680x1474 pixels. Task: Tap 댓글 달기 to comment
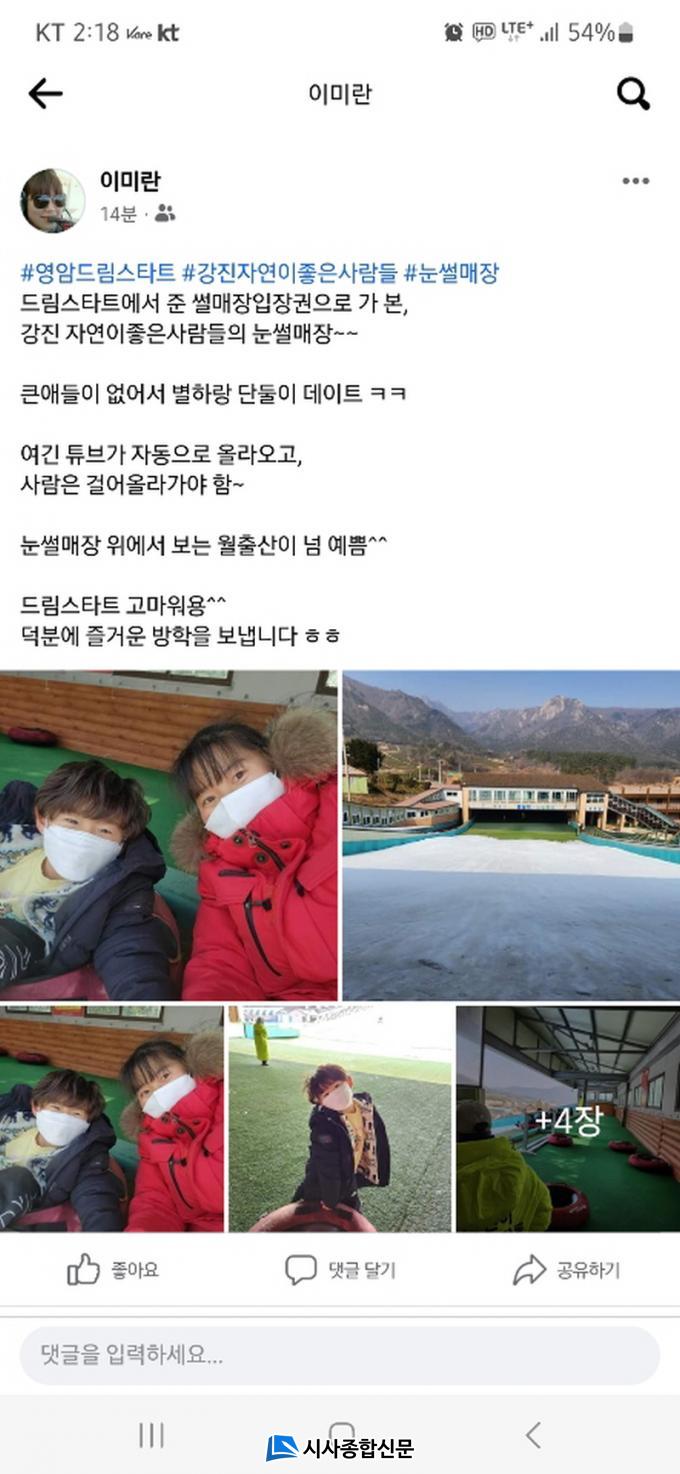[x=340, y=1270]
